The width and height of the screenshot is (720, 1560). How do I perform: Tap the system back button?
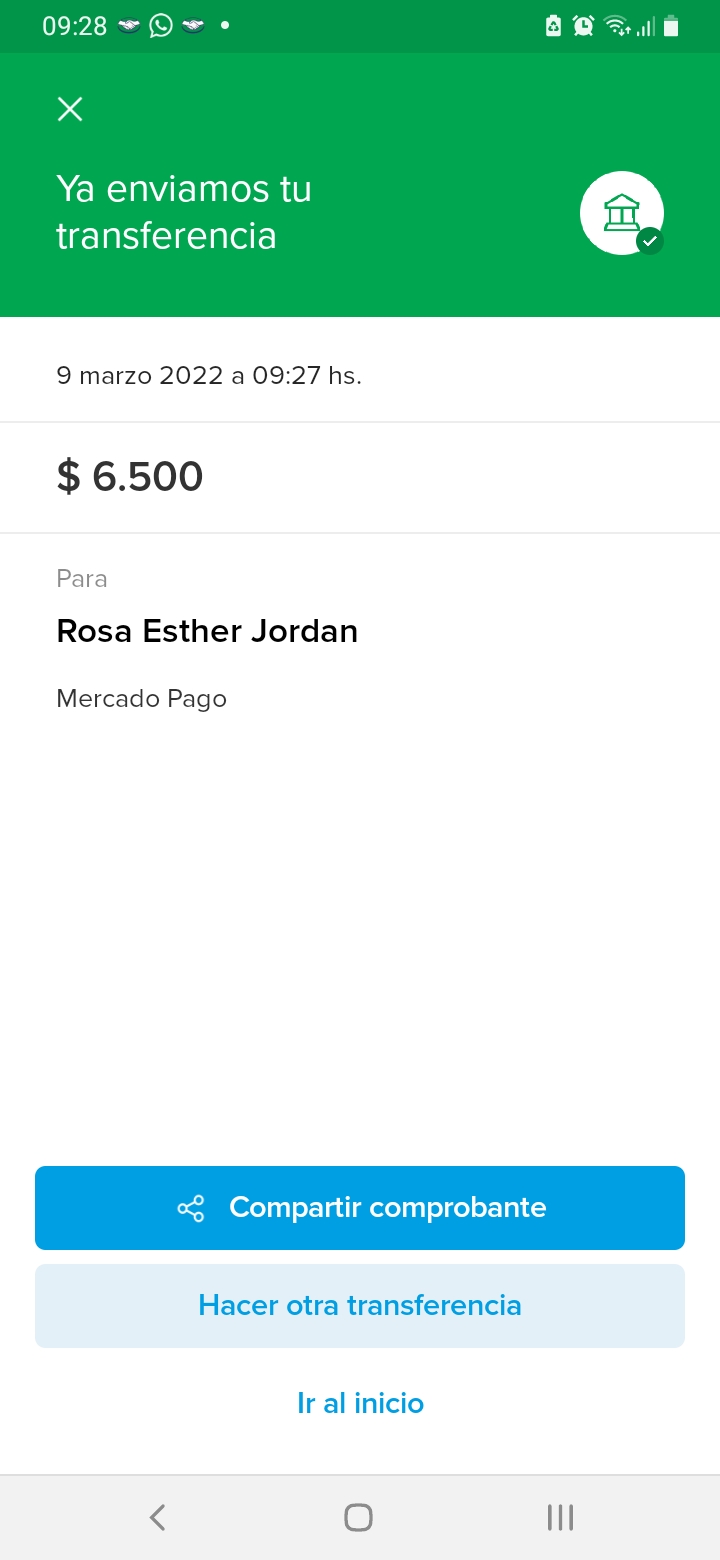tap(157, 1517)
